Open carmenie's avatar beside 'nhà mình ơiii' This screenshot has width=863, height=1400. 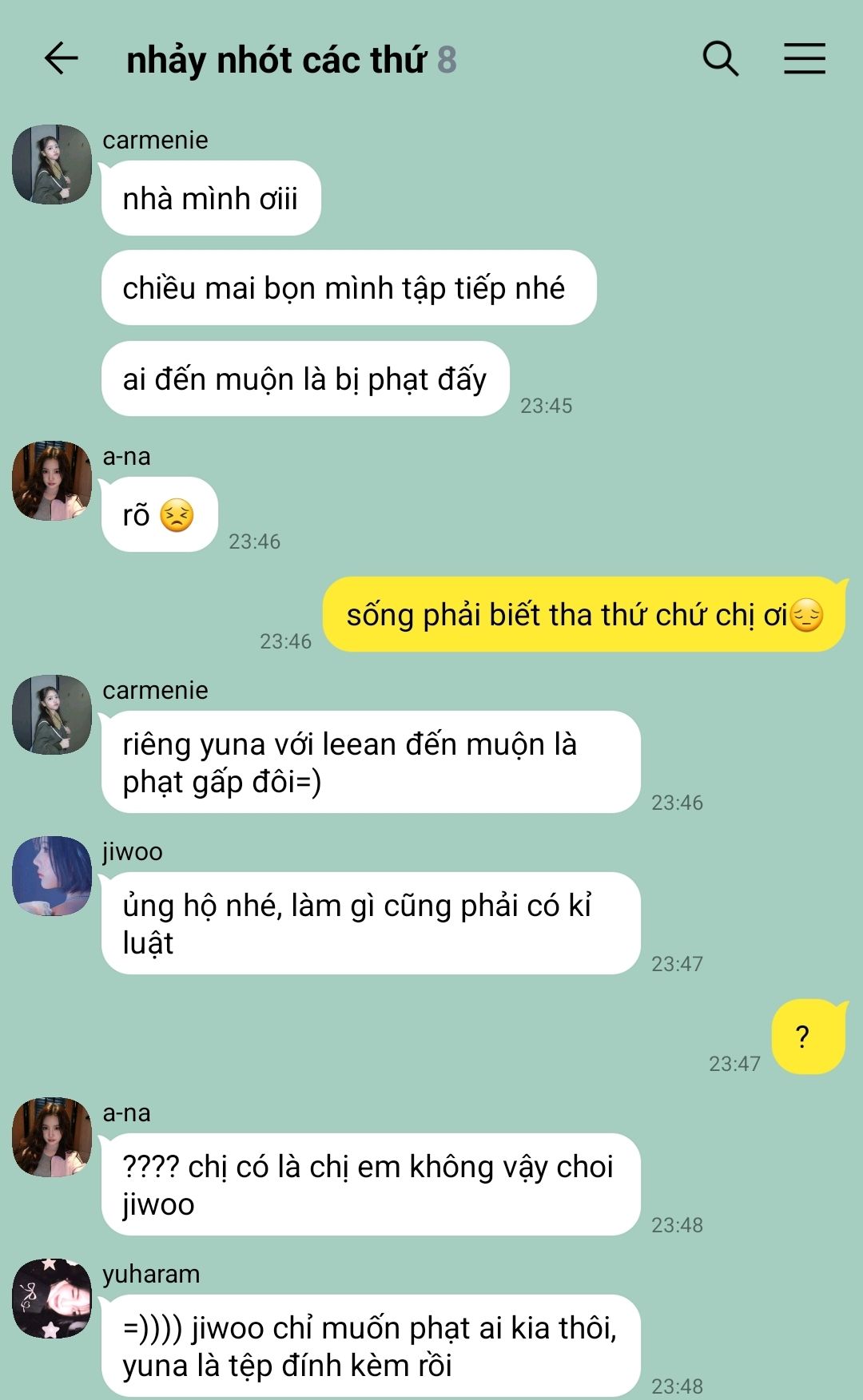point(52,165)
